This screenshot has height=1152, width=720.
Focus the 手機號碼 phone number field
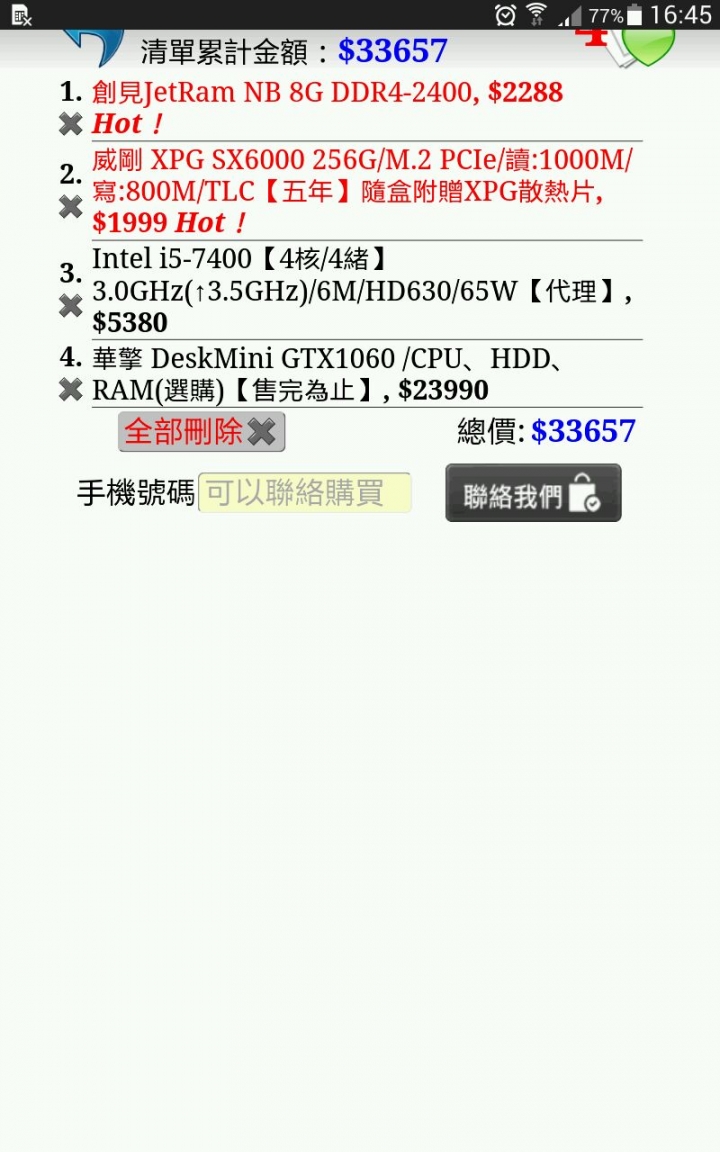[x=305, y=493]
